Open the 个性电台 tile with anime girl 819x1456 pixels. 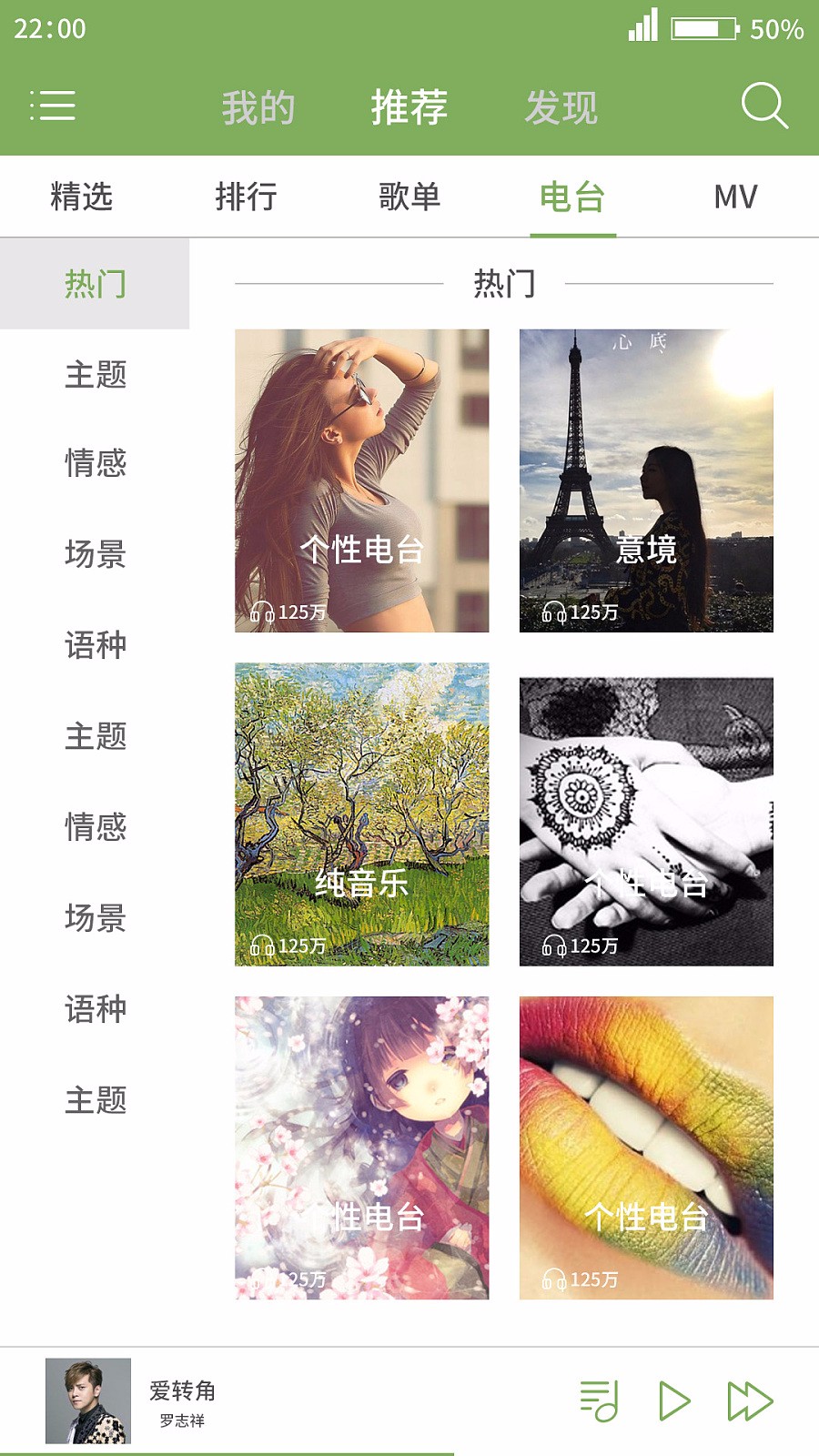(x=361, y=1148)
